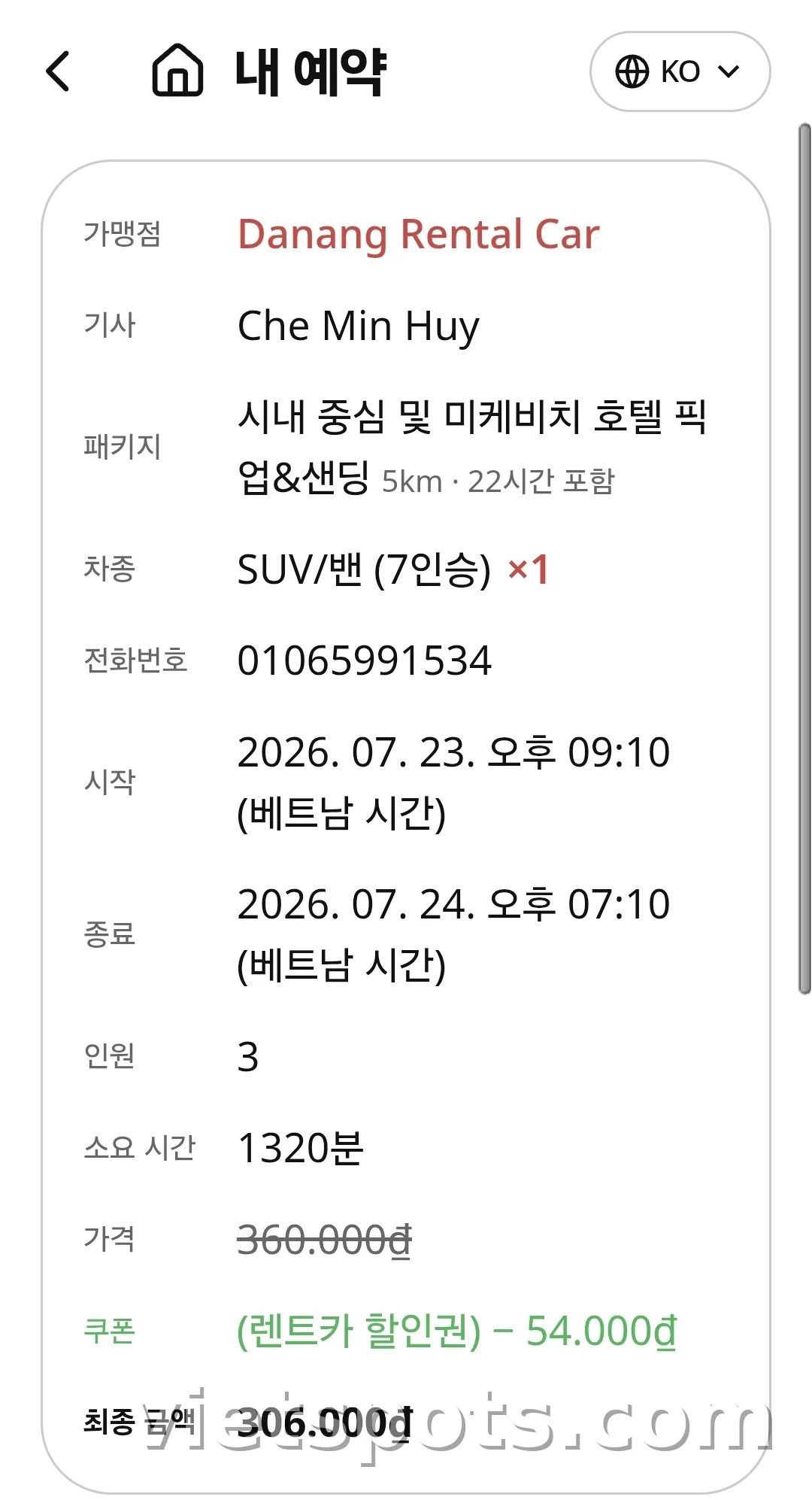Screen dimensions: 812x1500
Task: Go back using the back arrow
Action: tap(58, 71)
